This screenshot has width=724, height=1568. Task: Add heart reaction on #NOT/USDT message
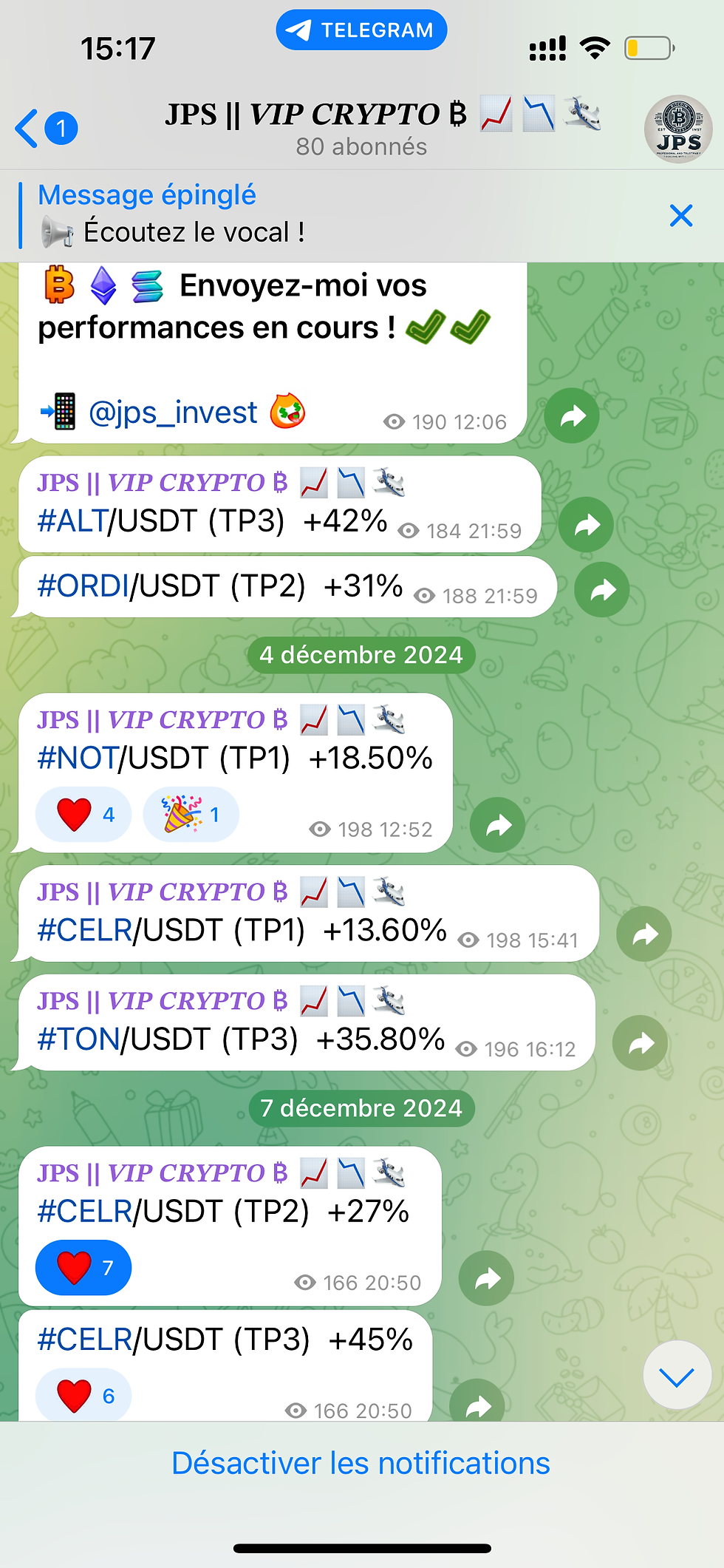83,815
